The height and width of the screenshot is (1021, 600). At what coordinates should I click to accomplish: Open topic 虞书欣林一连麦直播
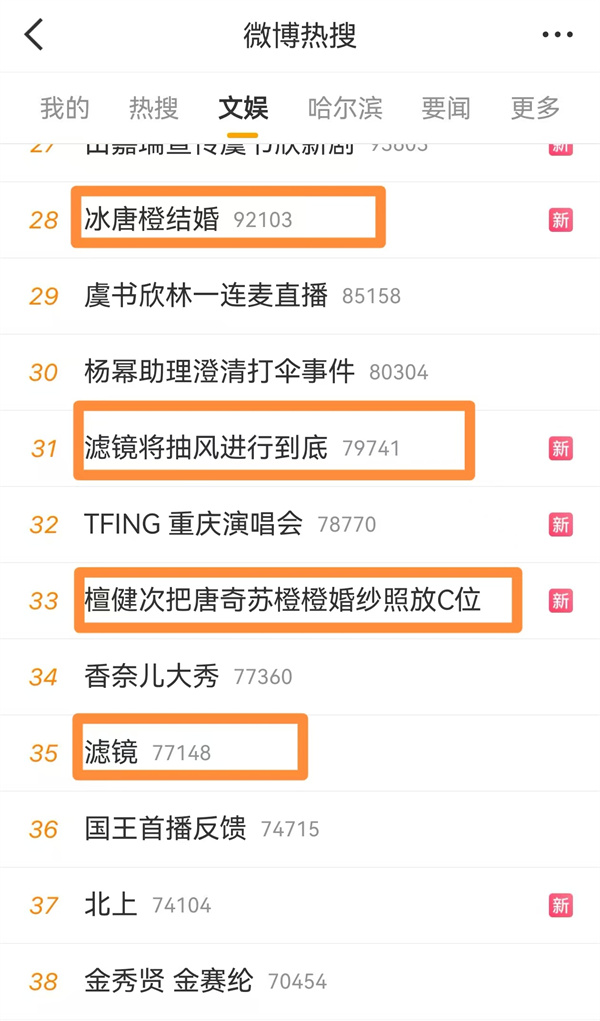pyautogui.click(x=300, y=296)
